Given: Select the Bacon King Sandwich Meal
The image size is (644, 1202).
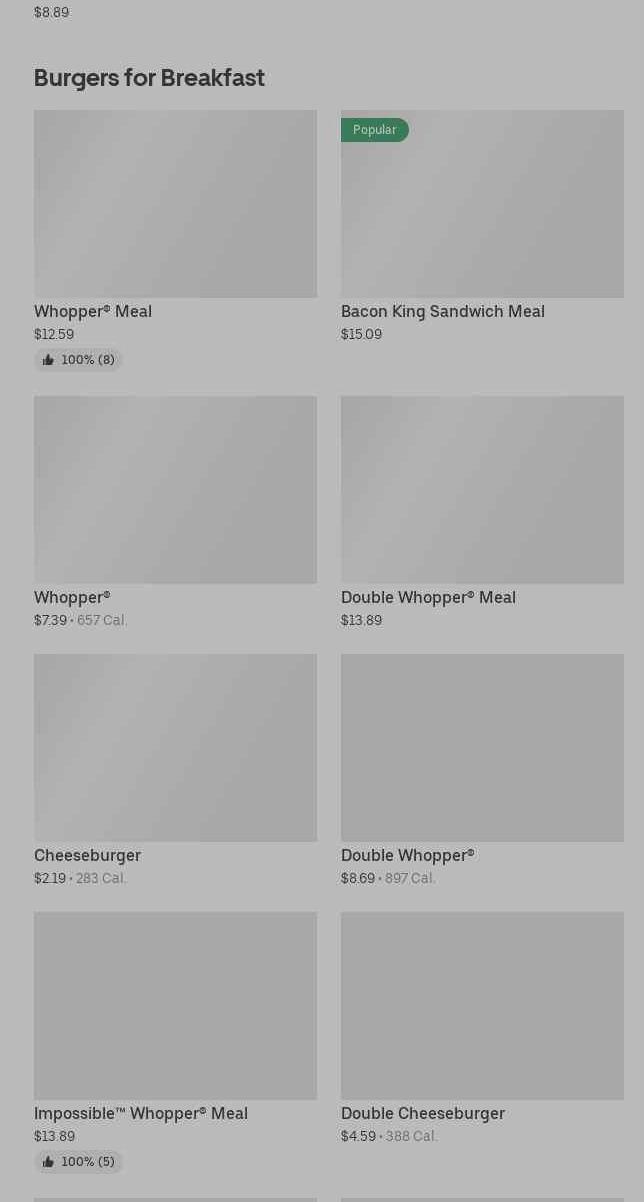Looking at the screenshot, I should (482, 204).
